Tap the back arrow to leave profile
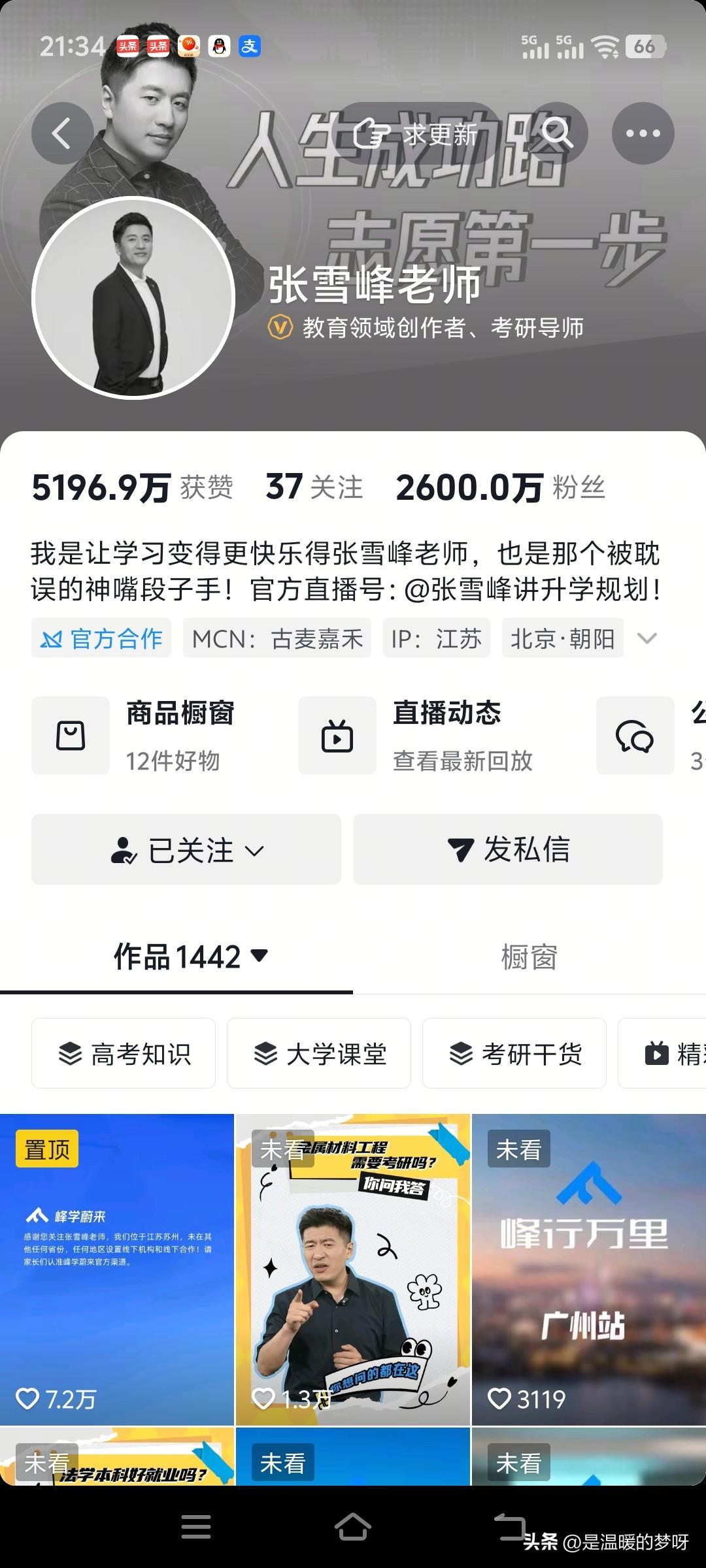This screenshot has width=706, height=1568. click(62, 132)
